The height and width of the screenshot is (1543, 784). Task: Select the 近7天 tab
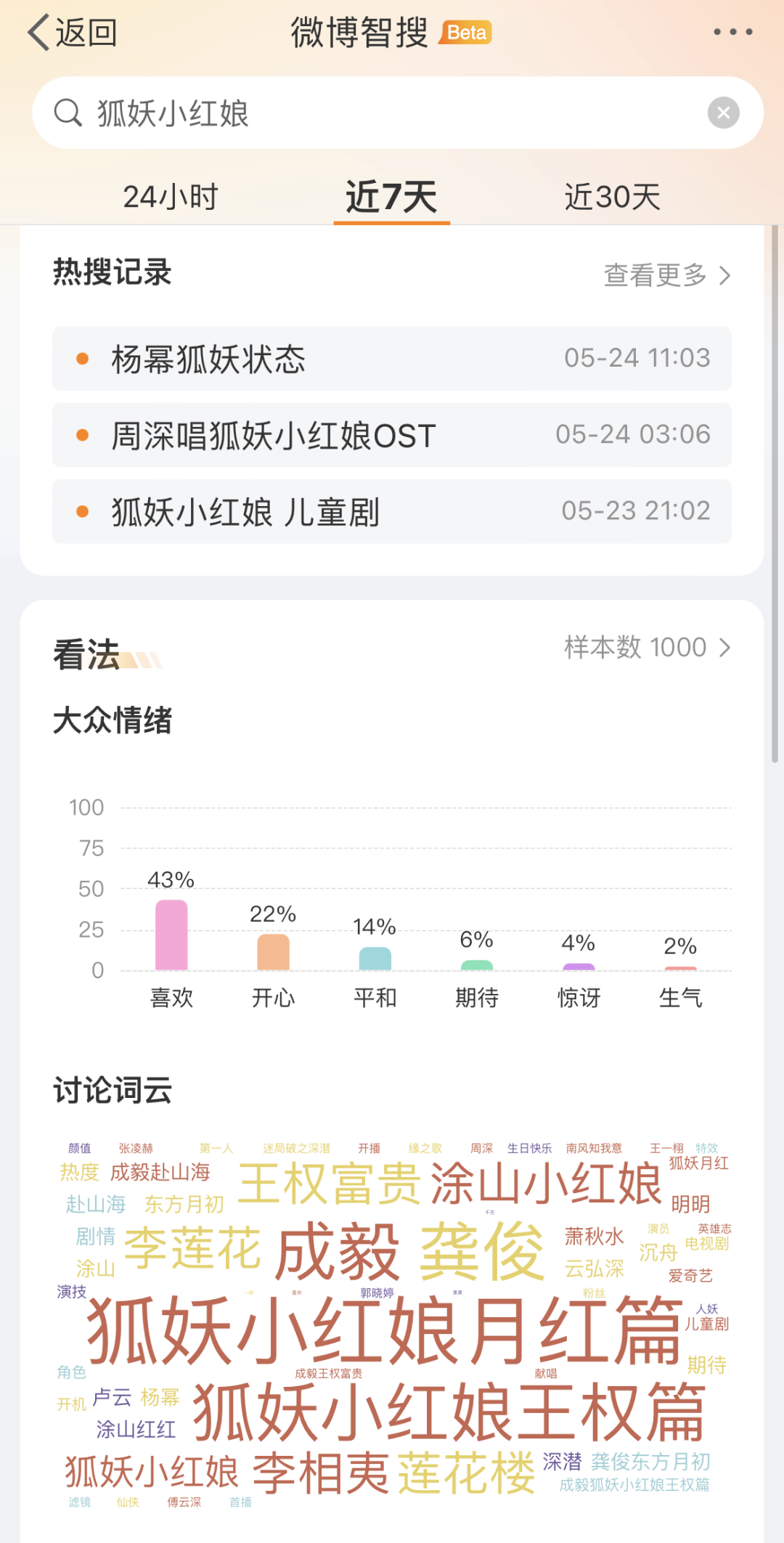(391, 197)
